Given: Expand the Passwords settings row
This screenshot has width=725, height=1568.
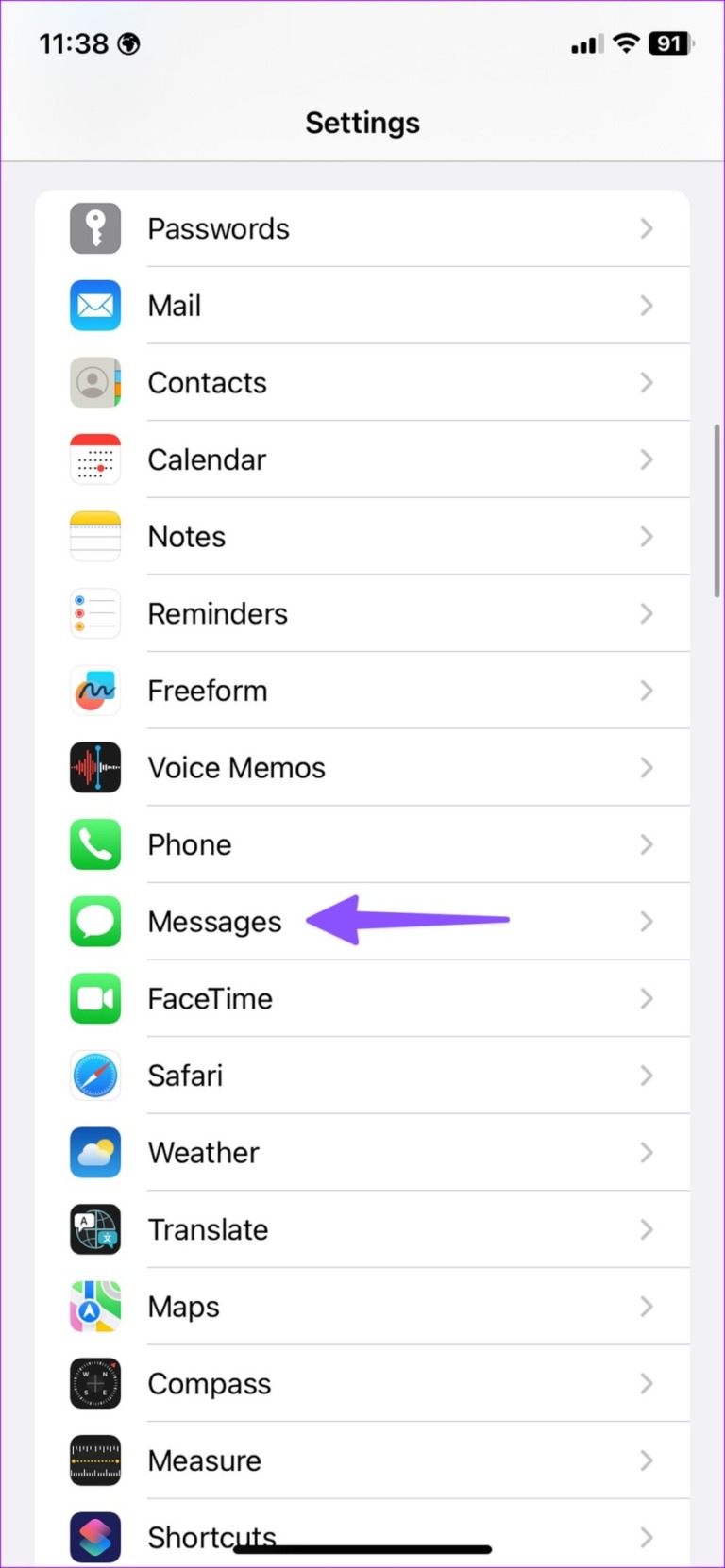Looking at the screenshot, I should [x=378, y=228].
